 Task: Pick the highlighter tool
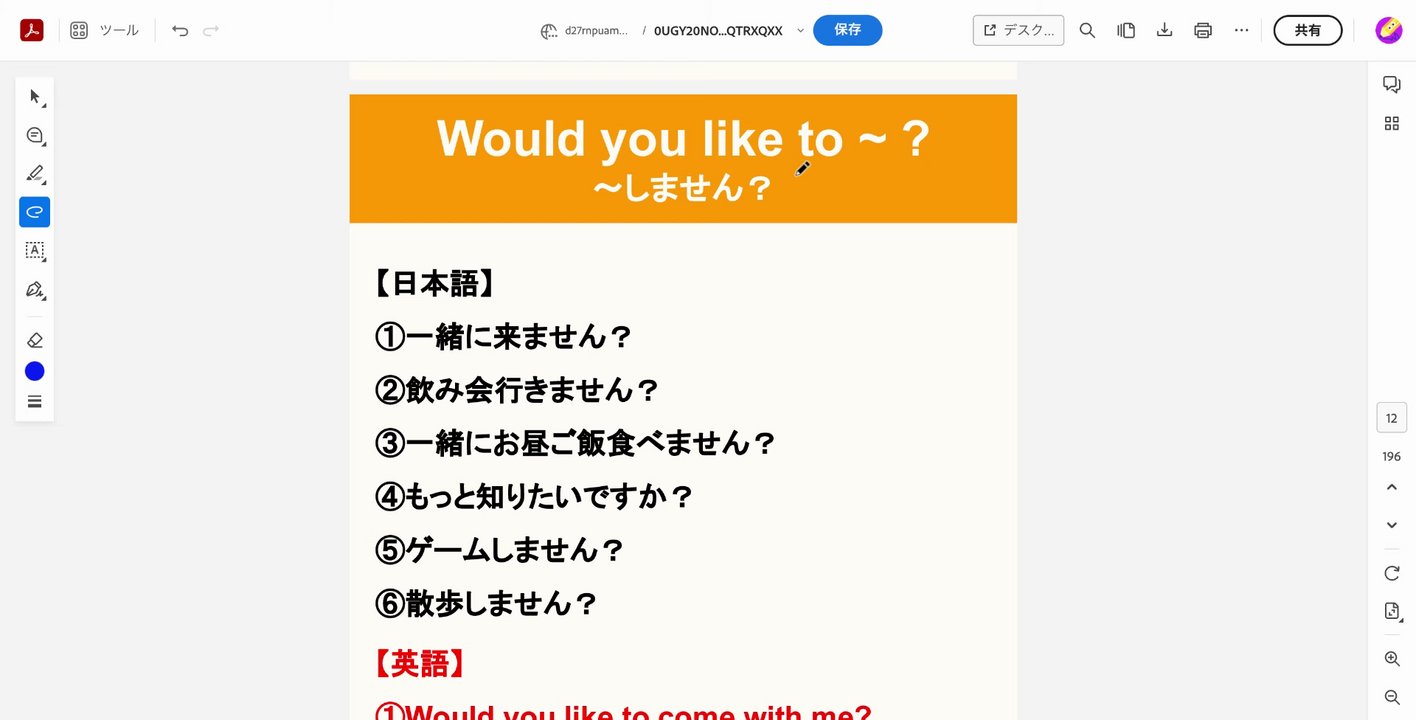tap(35, 173)
